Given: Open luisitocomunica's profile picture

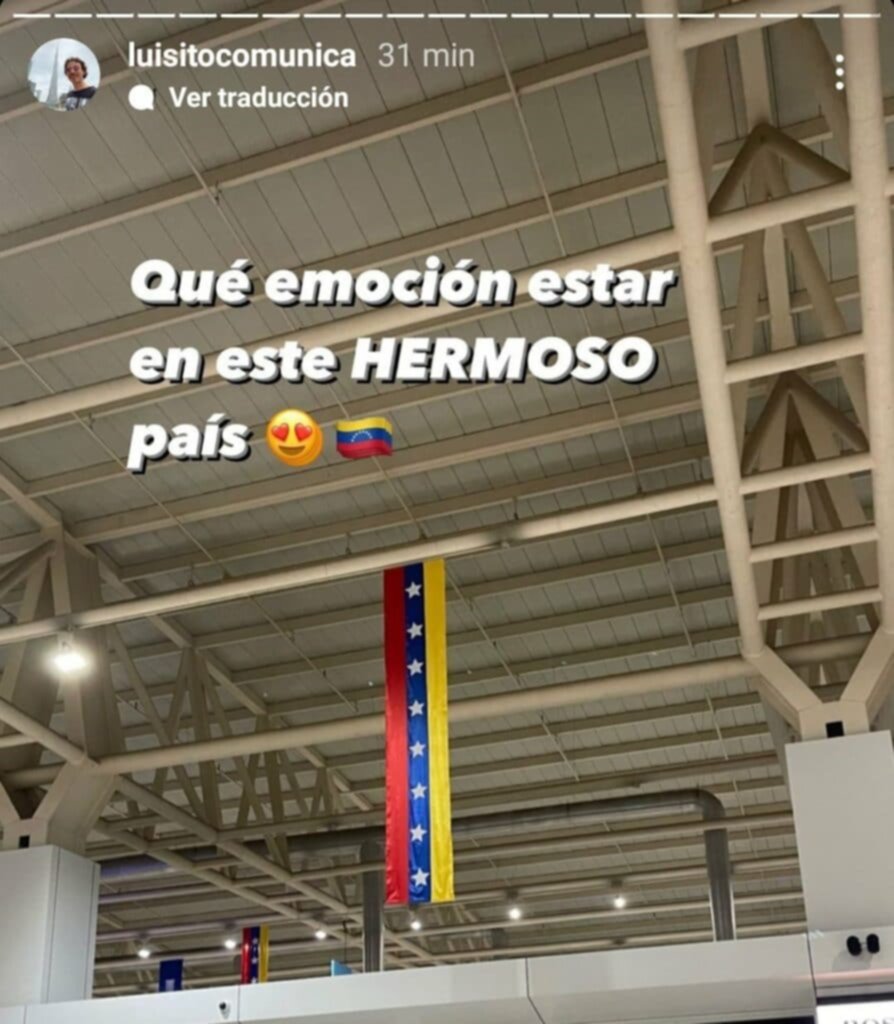Looking at the screenshot, I should pos(64,74).
